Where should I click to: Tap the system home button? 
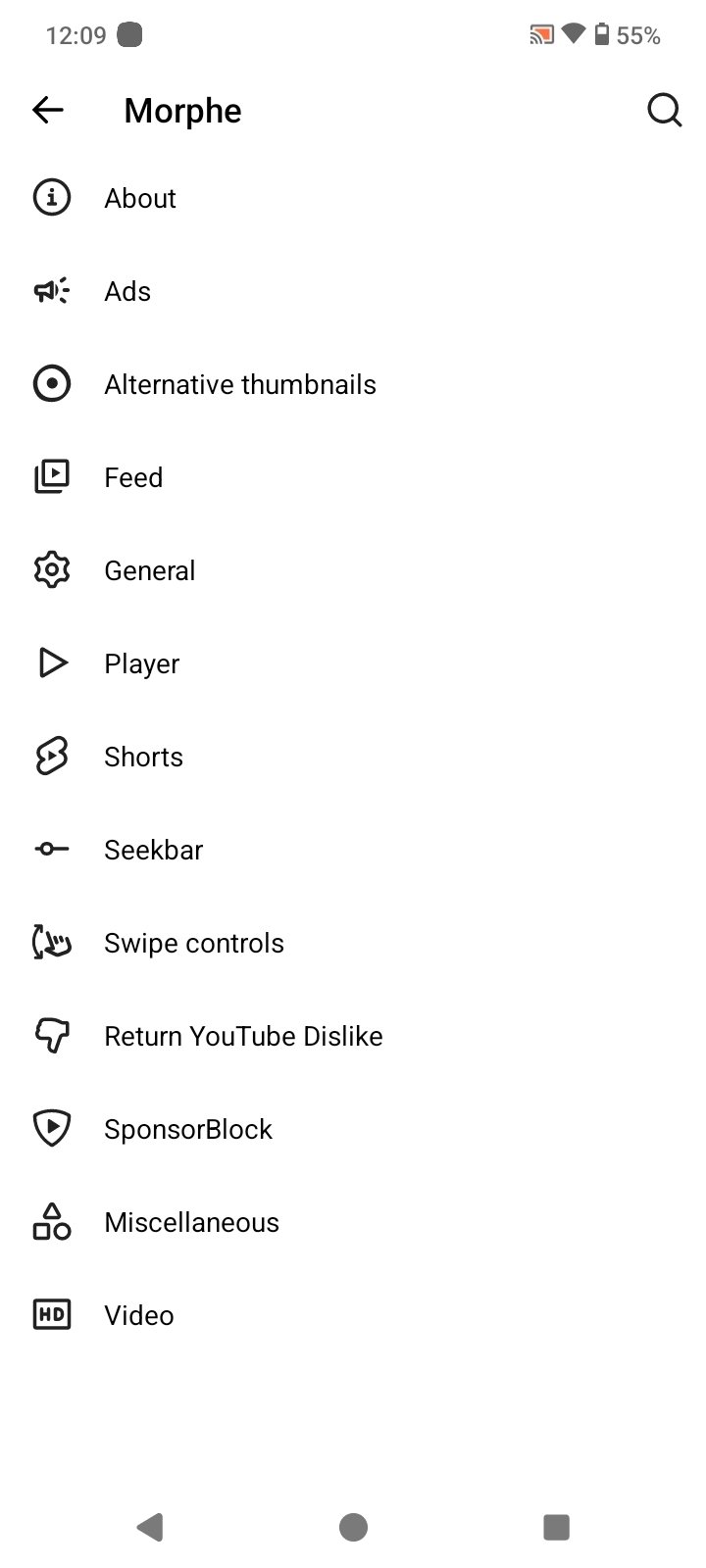point(353,1526)
